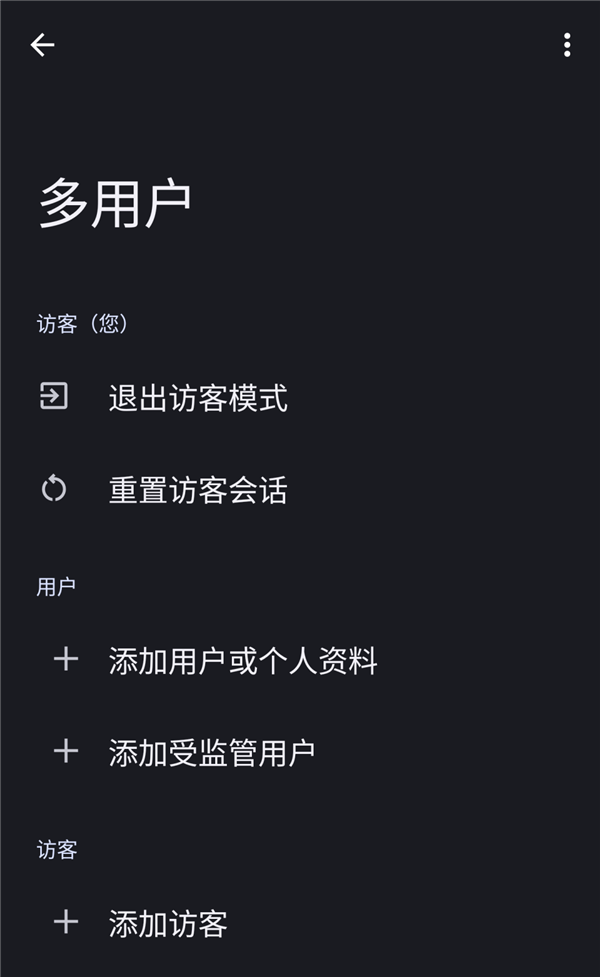Select 退出访客模式 to exit guest mode
Screen dimensions: 600x977
(x=198, y=398)
